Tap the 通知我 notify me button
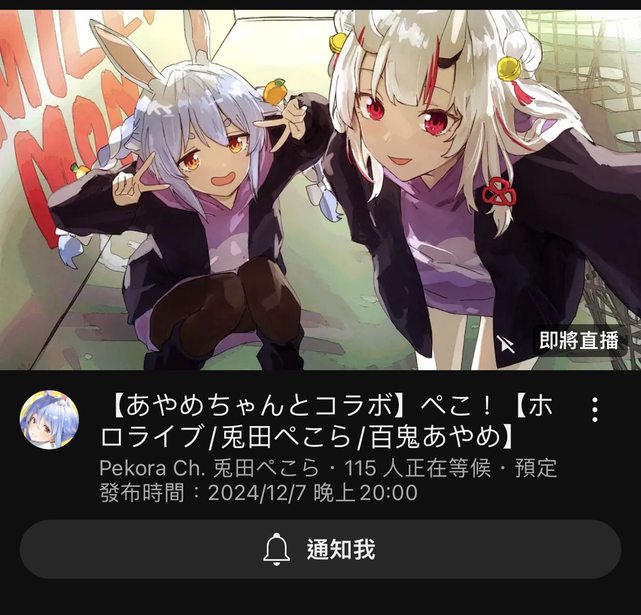 tap(320, 549)
